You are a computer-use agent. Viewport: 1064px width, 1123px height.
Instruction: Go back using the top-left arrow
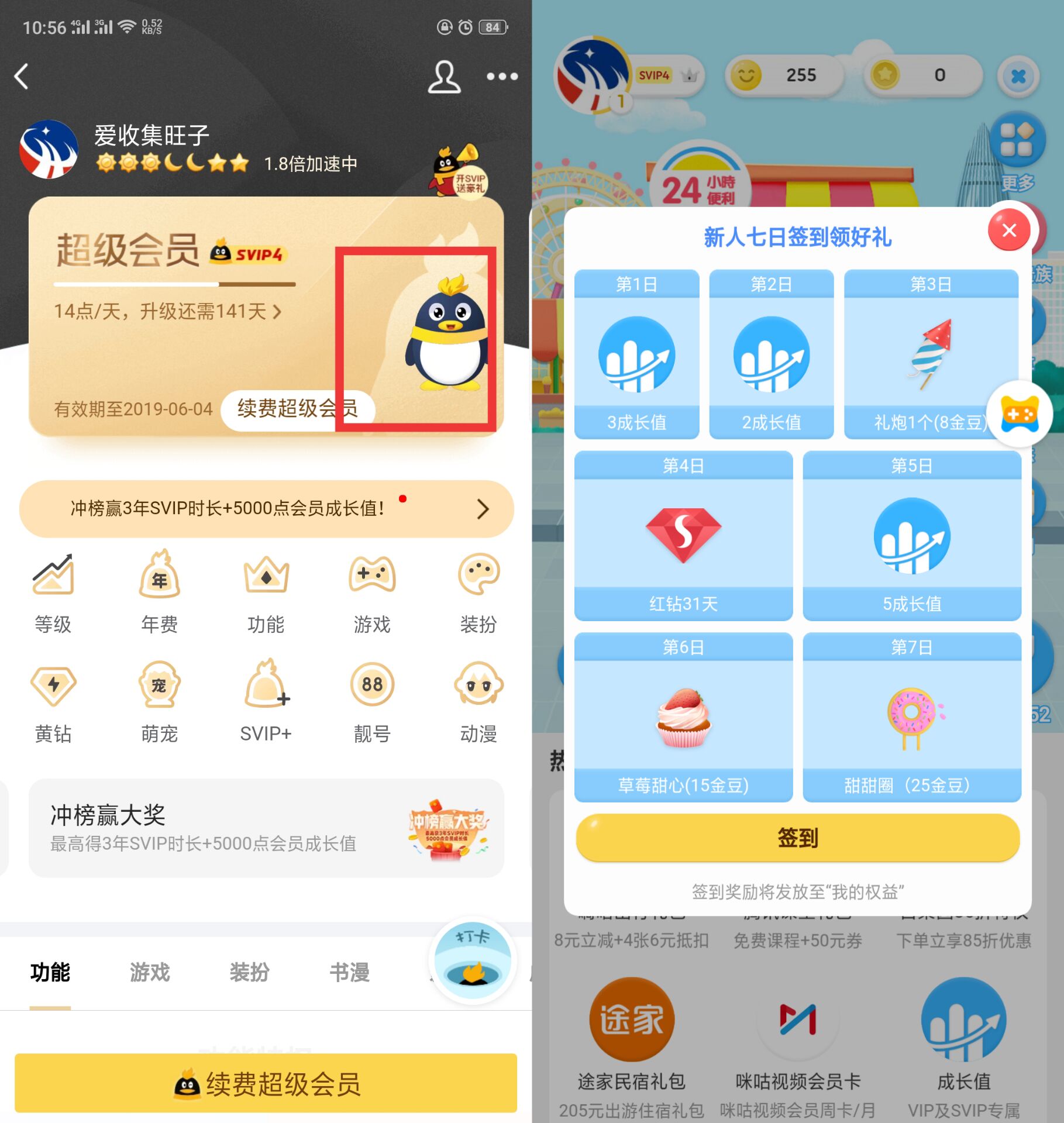tap(22, 77)
